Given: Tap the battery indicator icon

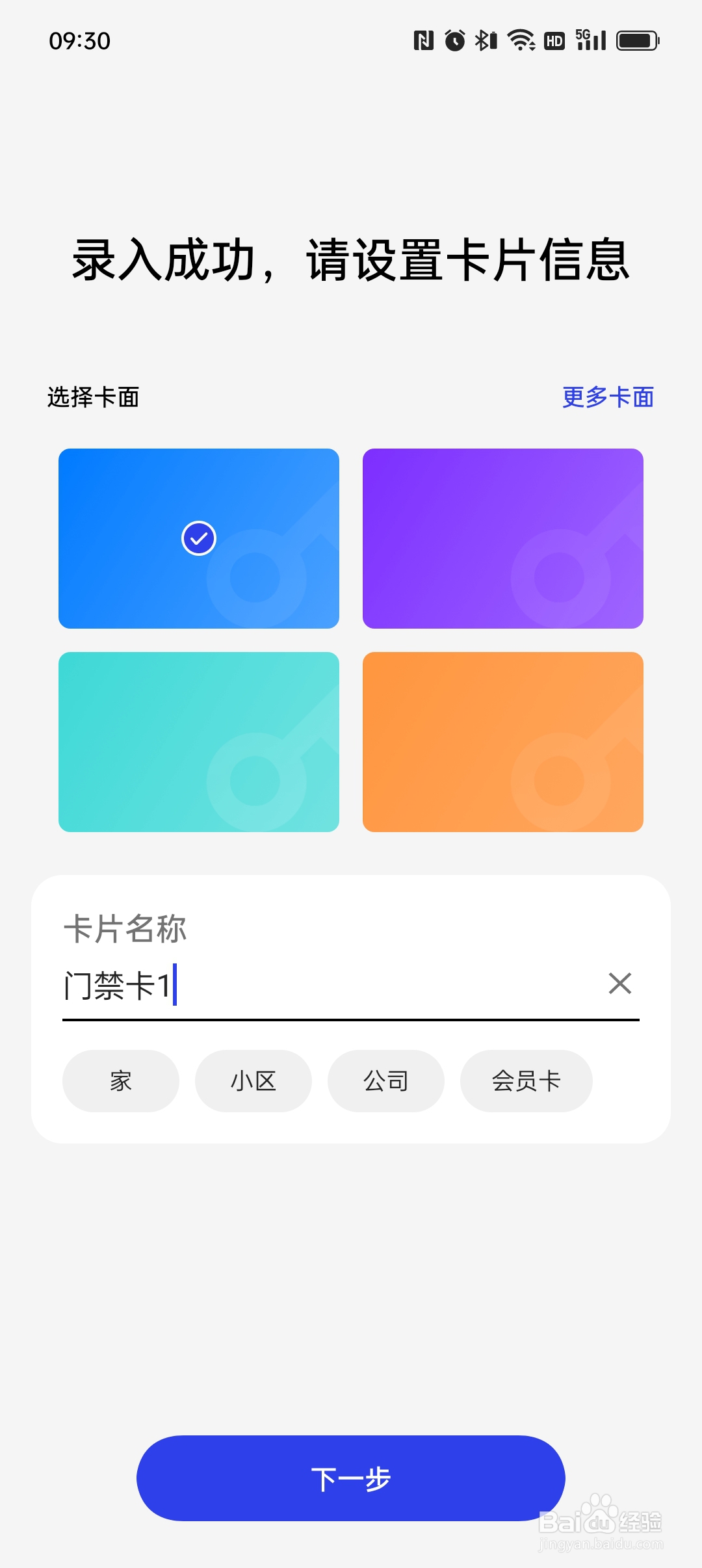Looking at the screenshot, I should click(x=634, y=40).
